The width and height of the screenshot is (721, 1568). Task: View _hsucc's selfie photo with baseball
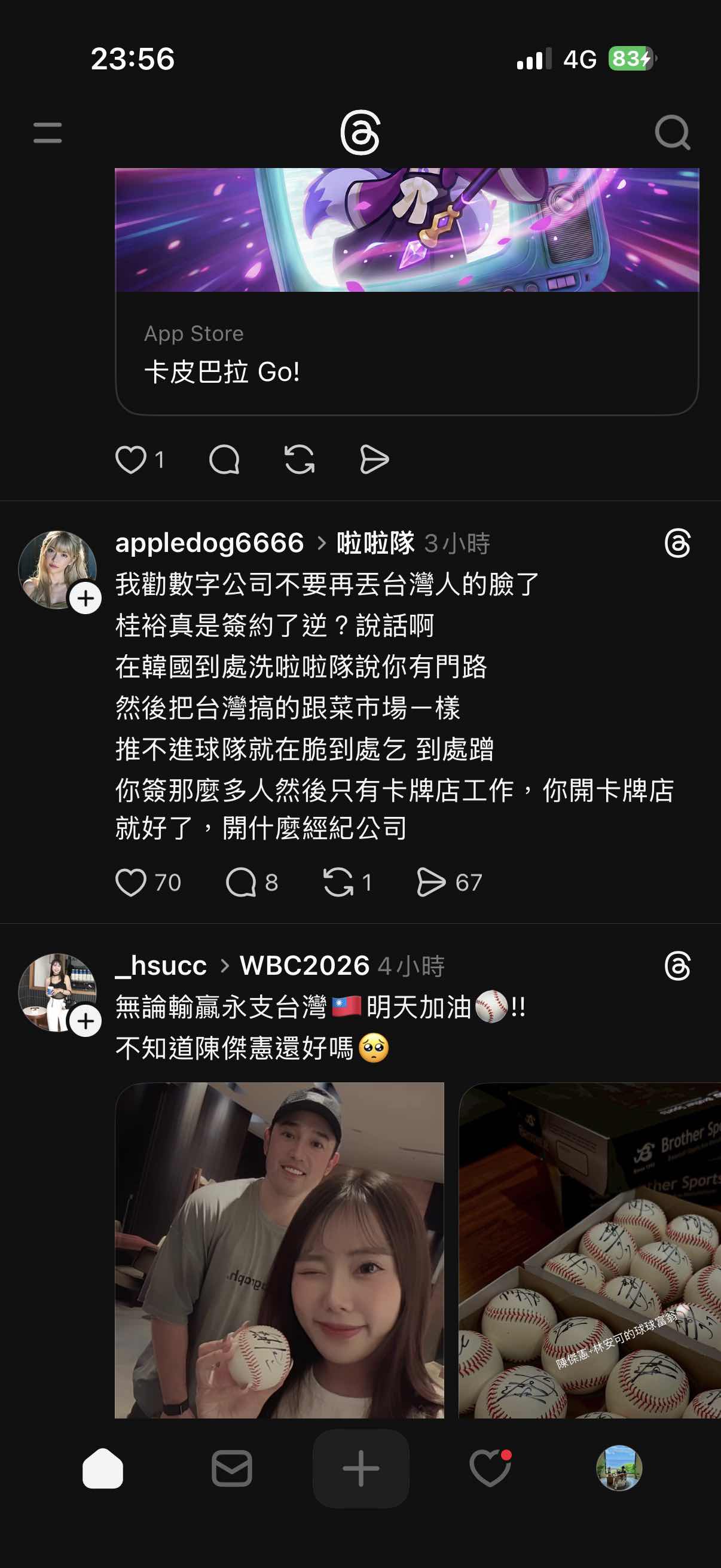pos(279,1250)
